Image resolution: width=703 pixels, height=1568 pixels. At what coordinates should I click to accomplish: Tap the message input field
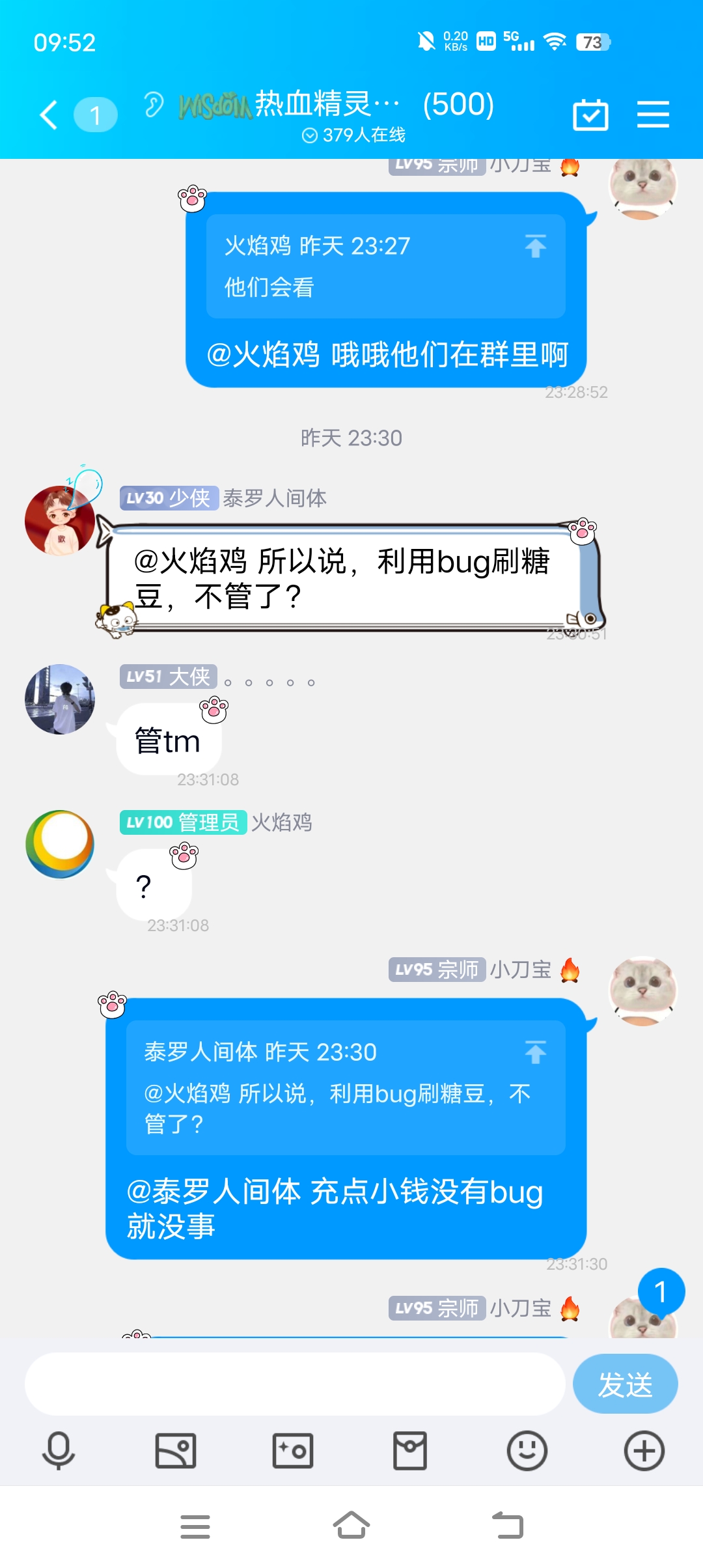[294, 1384]
